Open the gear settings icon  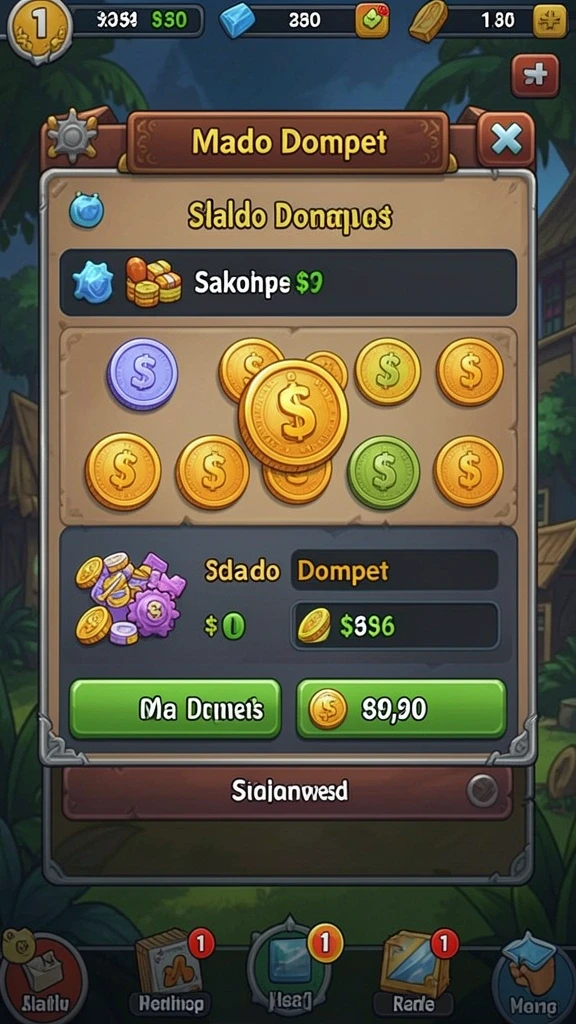[x=72, y=135]
